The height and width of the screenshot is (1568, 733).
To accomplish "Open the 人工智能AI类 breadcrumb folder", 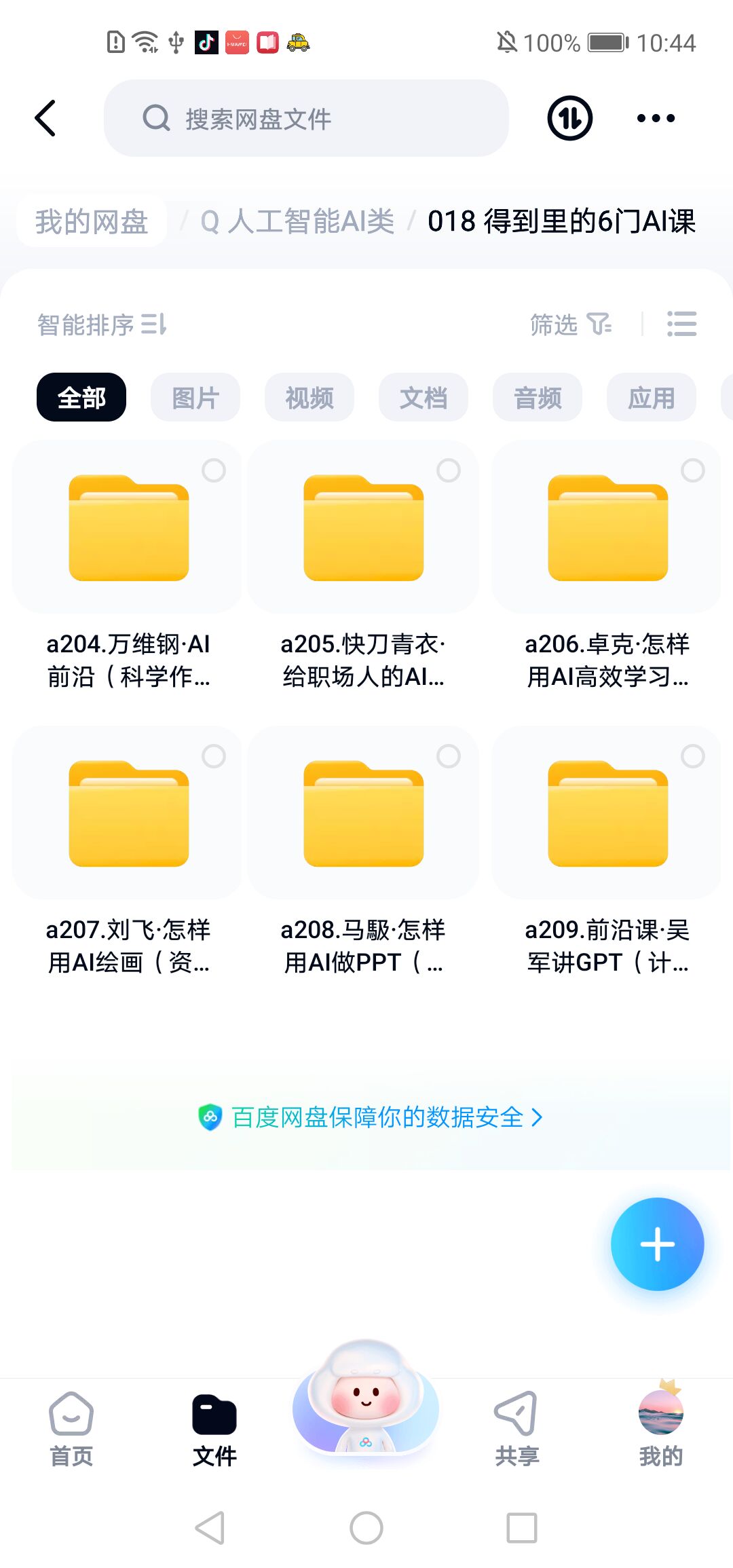I will [297, 221].
